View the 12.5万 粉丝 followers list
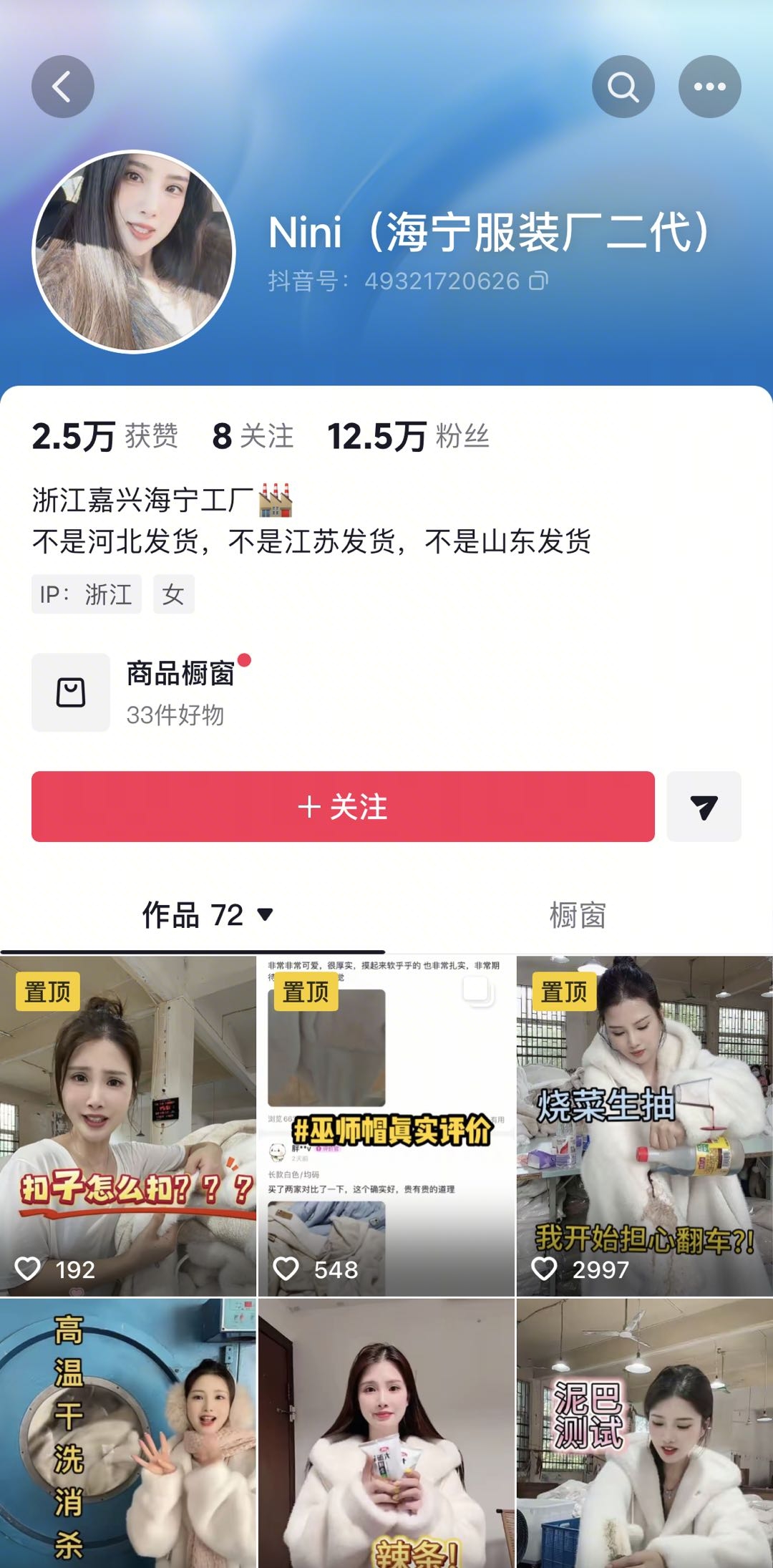 click(x=408, y=436)
